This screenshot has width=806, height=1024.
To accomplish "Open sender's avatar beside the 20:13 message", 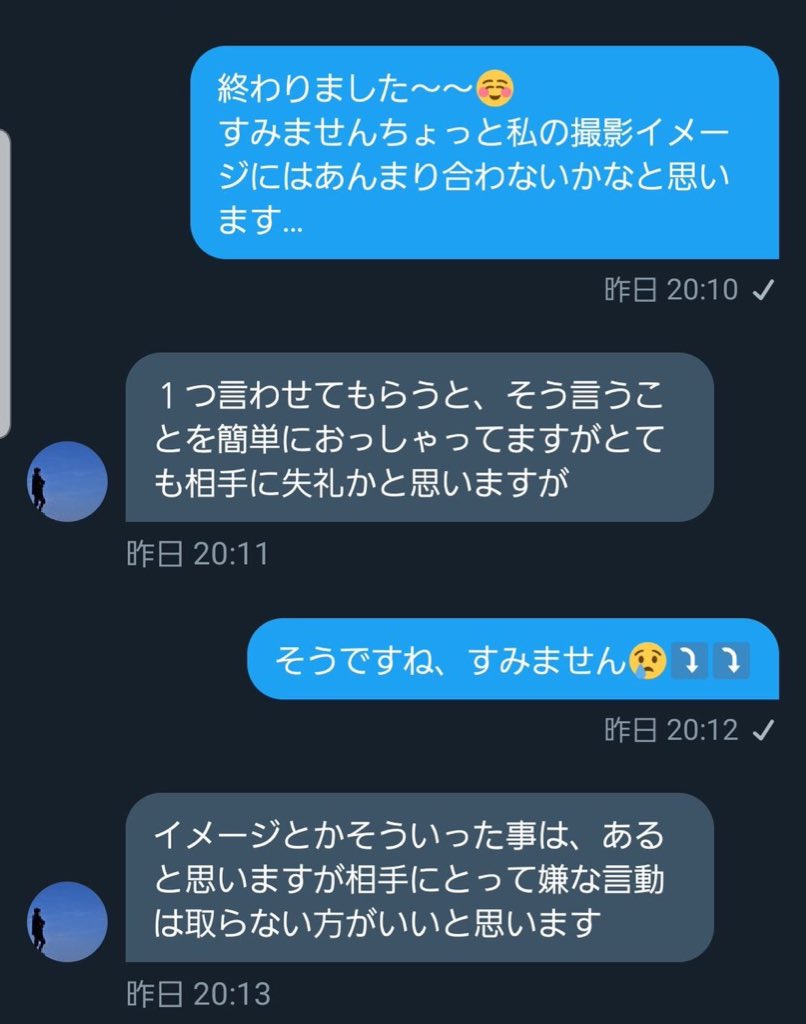I will [67, 921].
